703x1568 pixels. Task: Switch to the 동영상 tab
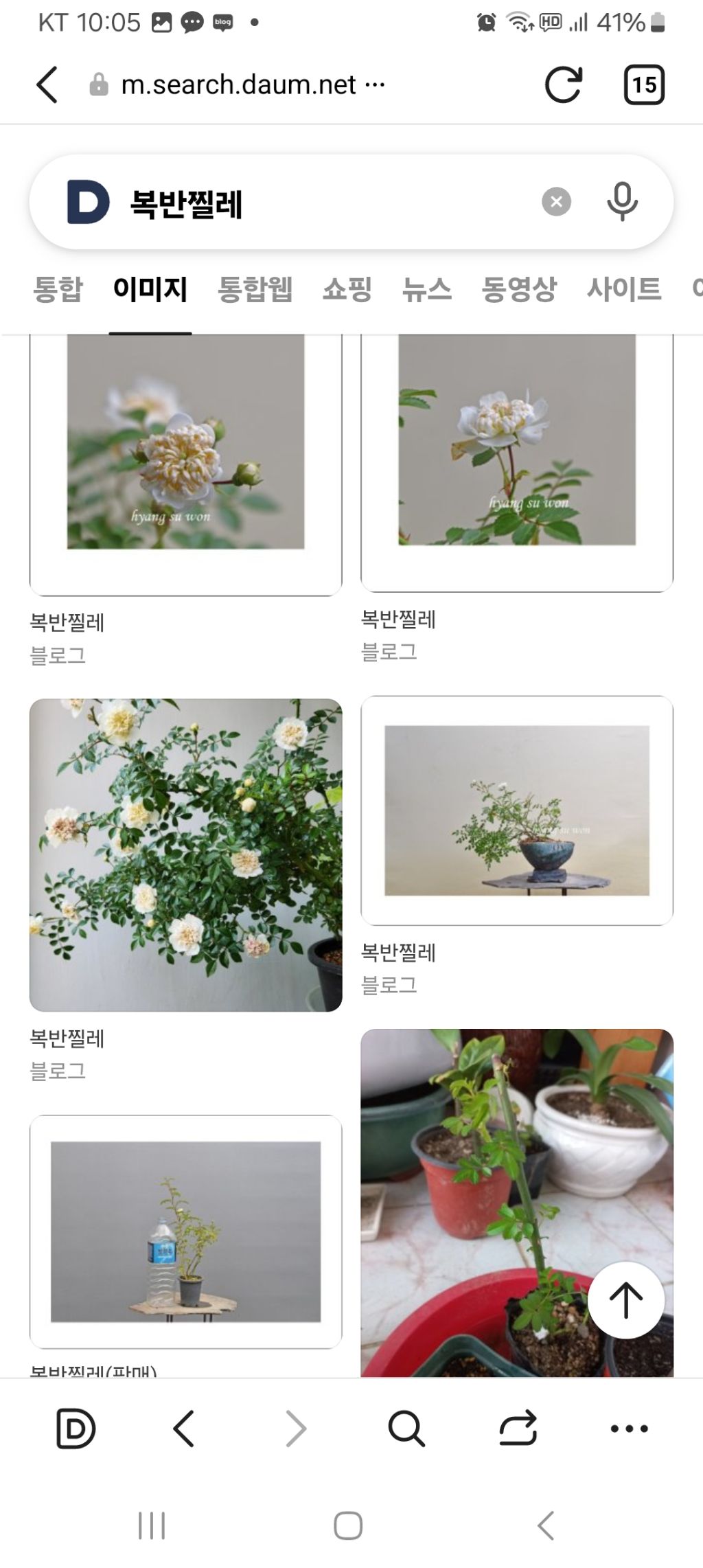[x=519, y=289]
